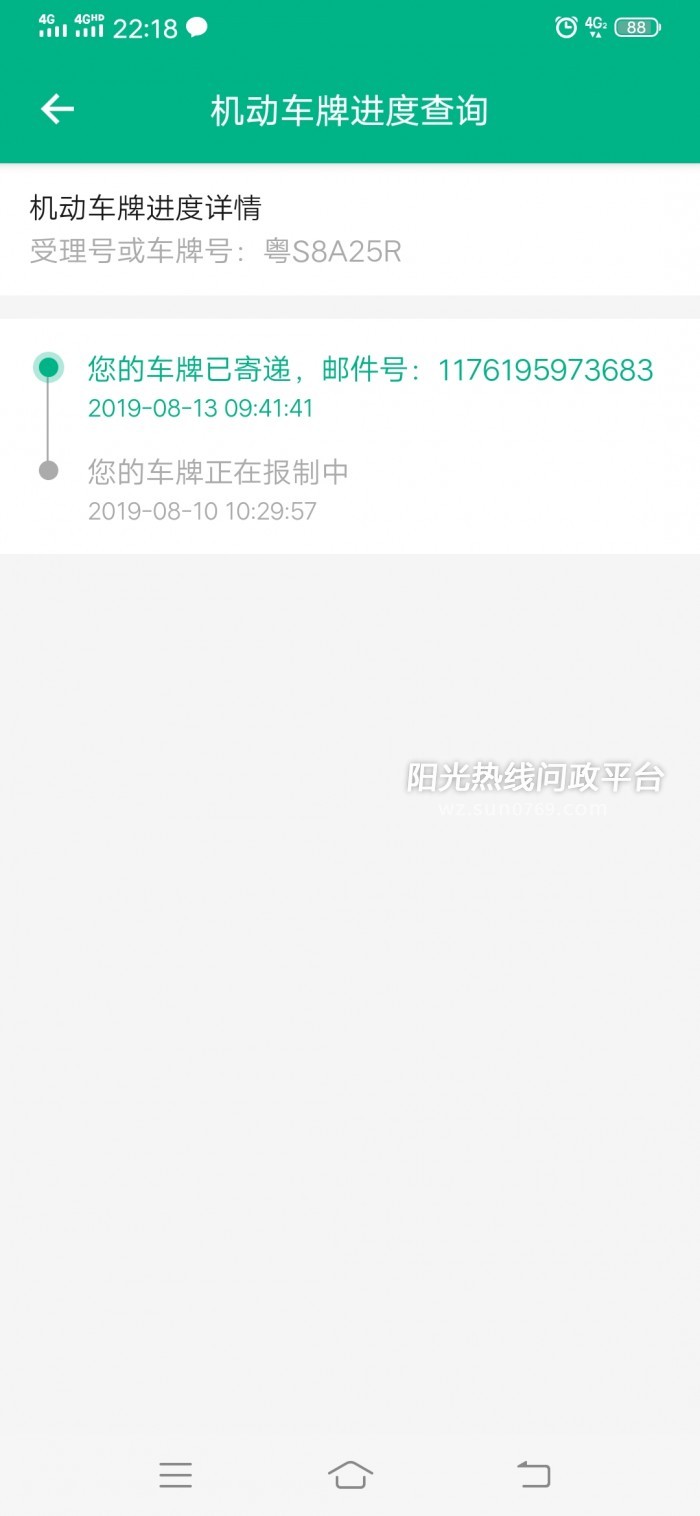
Task: Go back from the 机动车牌进度查询 page
Action: coord(57,109)
